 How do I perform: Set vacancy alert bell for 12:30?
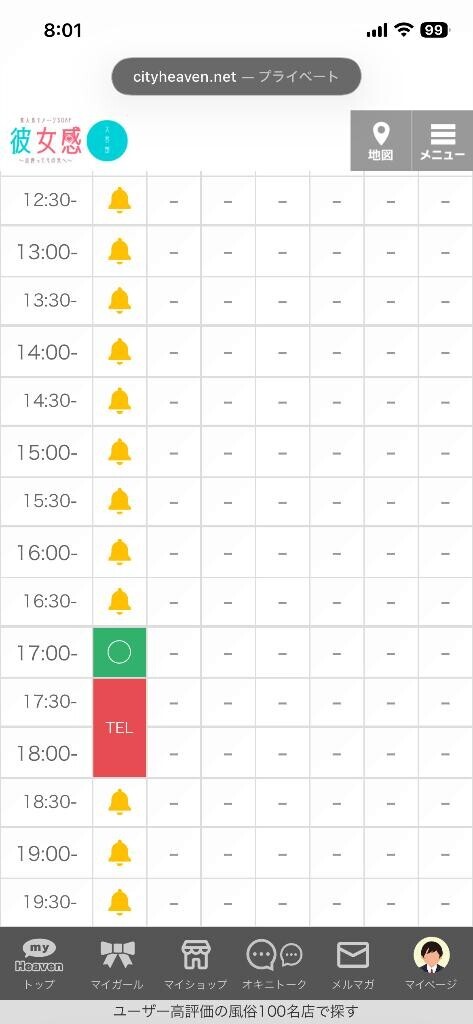click(120, 200)
